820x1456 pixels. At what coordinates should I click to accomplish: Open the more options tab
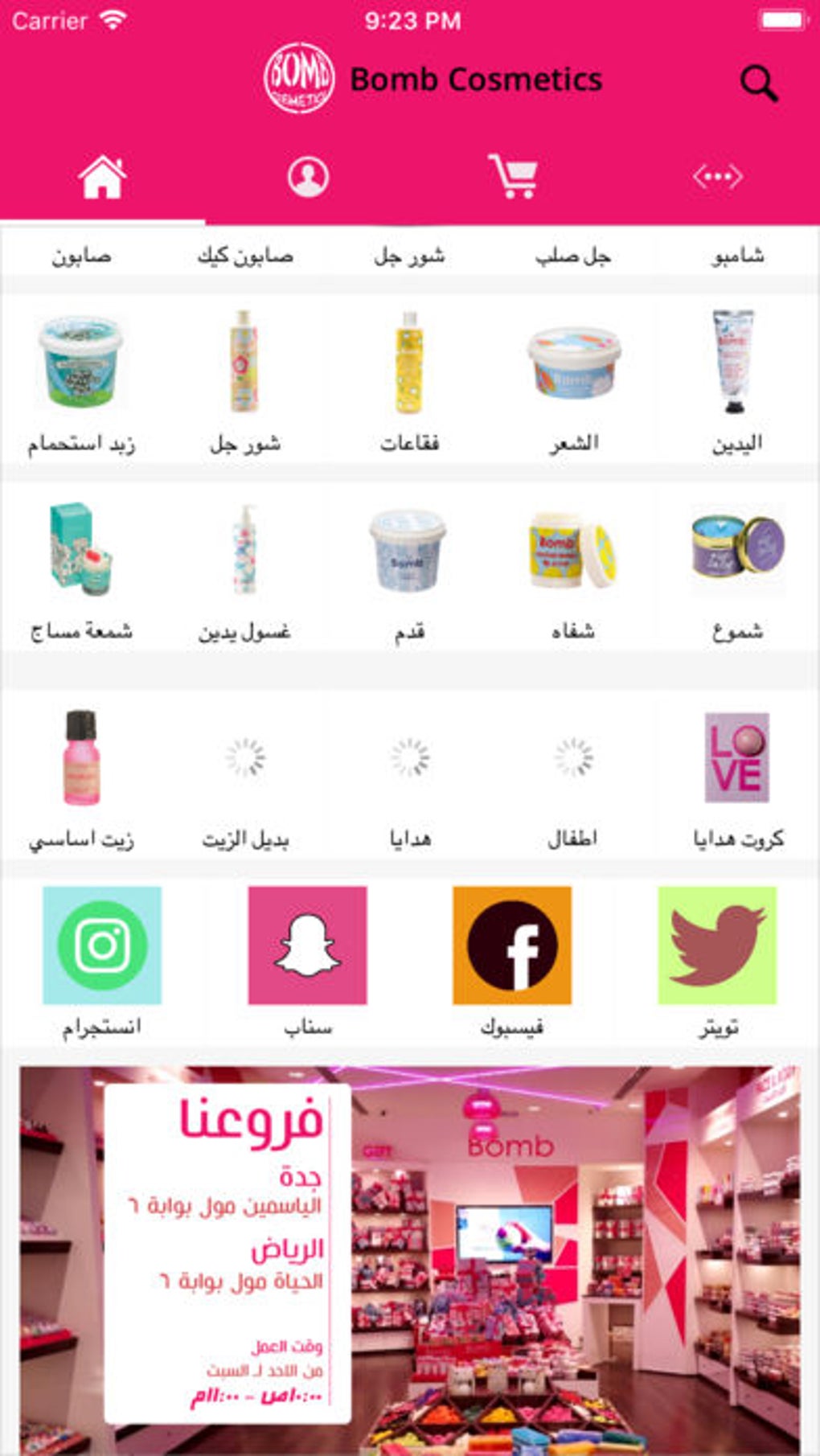click(717, 177)
